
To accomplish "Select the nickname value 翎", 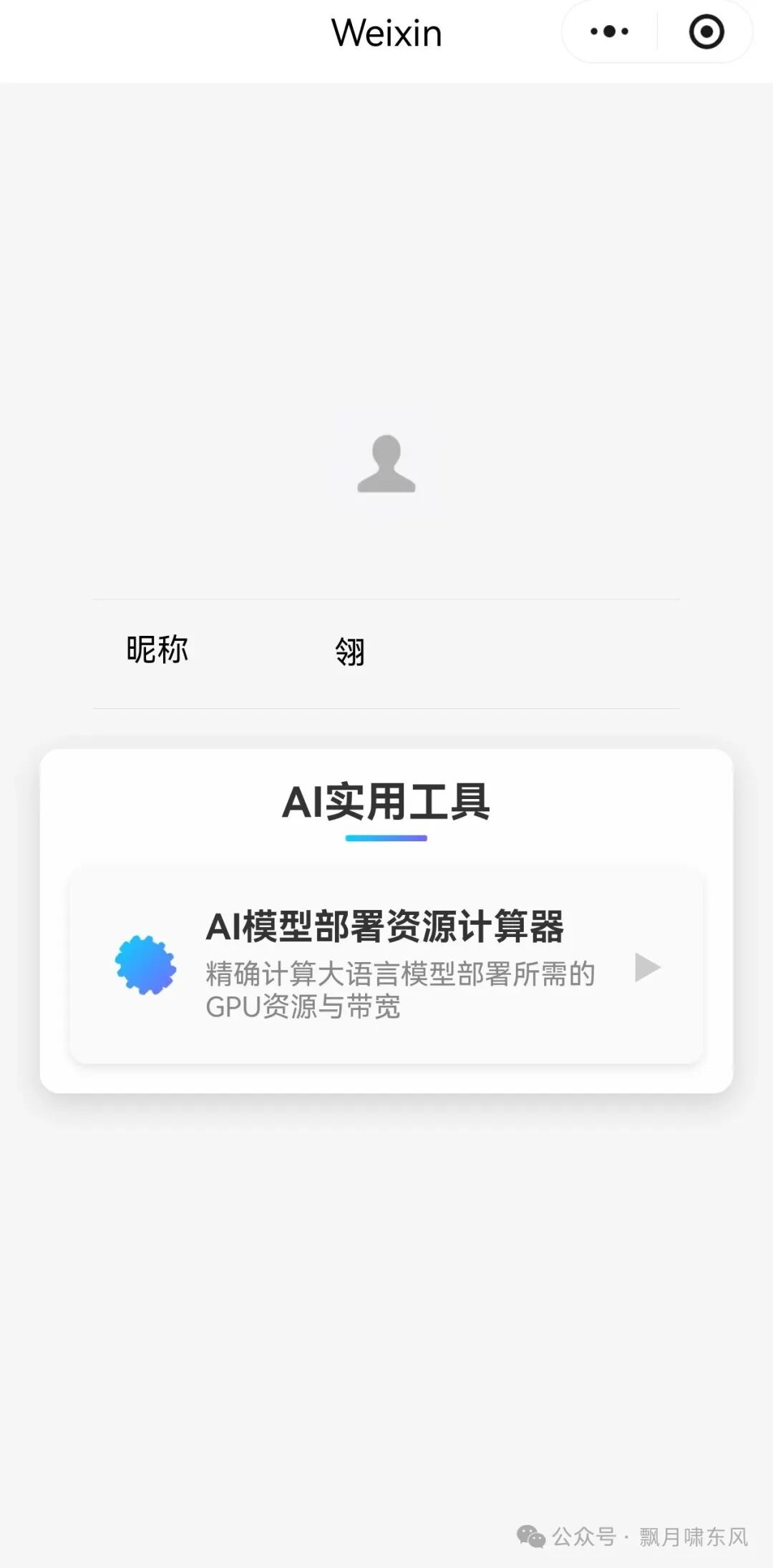I will click(x=350, y=652).
